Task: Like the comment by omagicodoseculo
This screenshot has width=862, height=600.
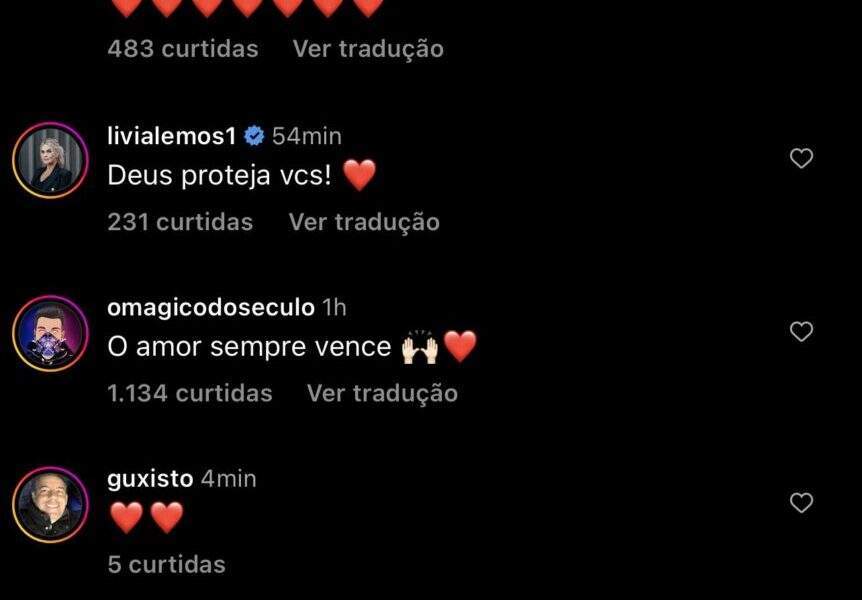Action: tap(801, 331)
